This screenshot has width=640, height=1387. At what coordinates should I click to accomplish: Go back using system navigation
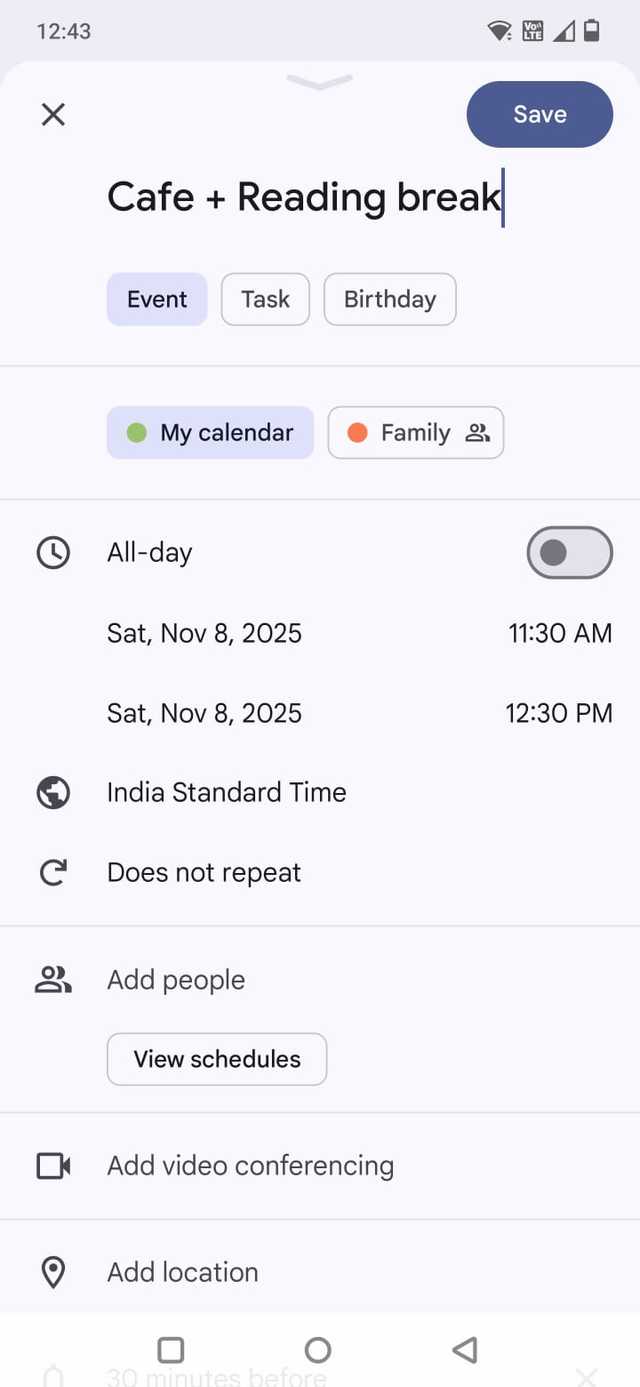click(464, 1350)
